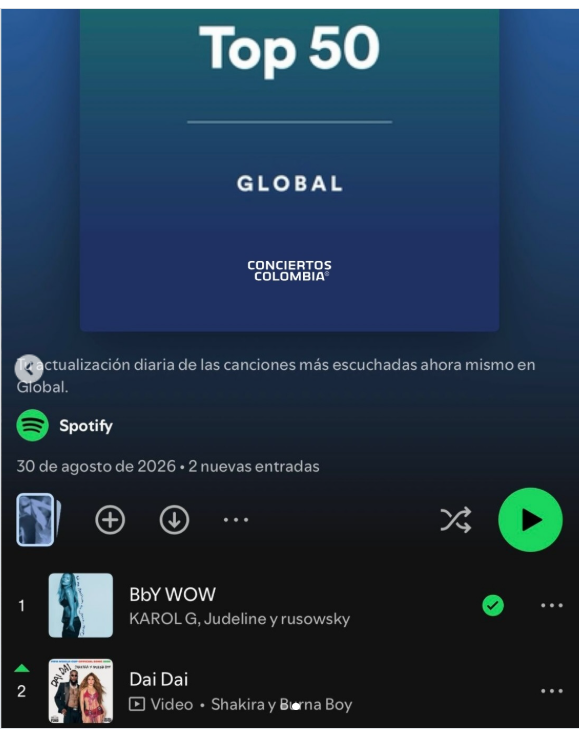
Task: Open the playlist preview thumbnail
Action: (37, 520)
